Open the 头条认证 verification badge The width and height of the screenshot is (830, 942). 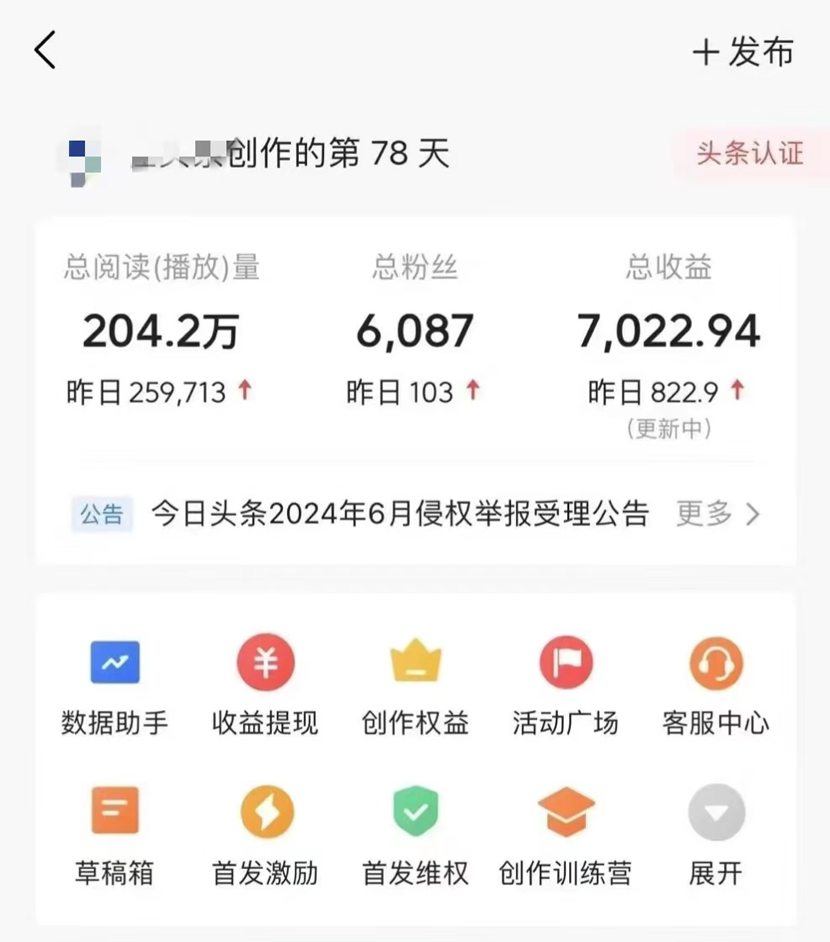750,154
